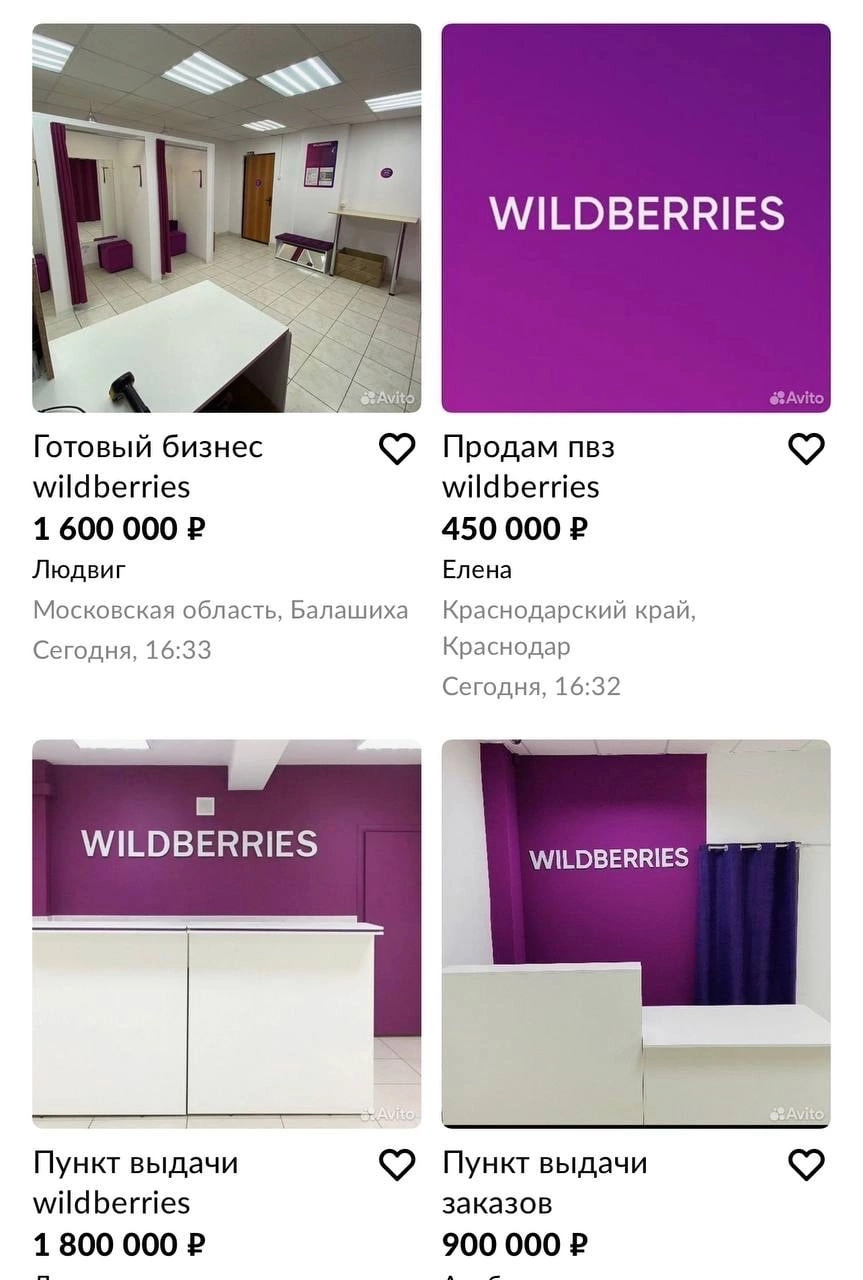863x1280 pixels.
Task: Favorite the 'Продам пвз wildberries' listing
Action: [806, 450]
